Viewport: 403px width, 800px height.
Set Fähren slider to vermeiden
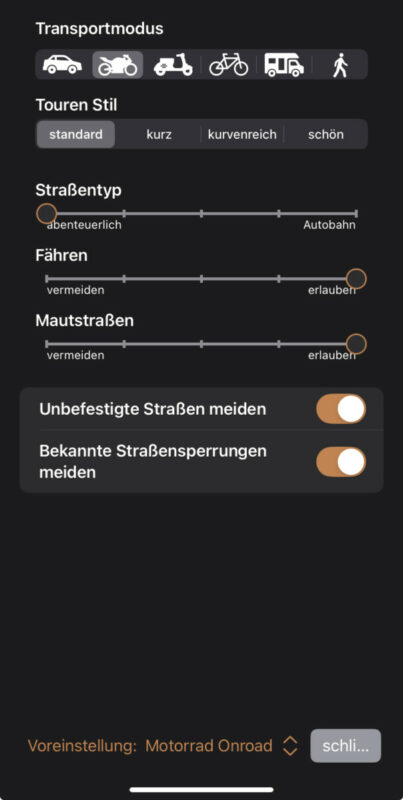pyautogui.click(x=46, y=279)
